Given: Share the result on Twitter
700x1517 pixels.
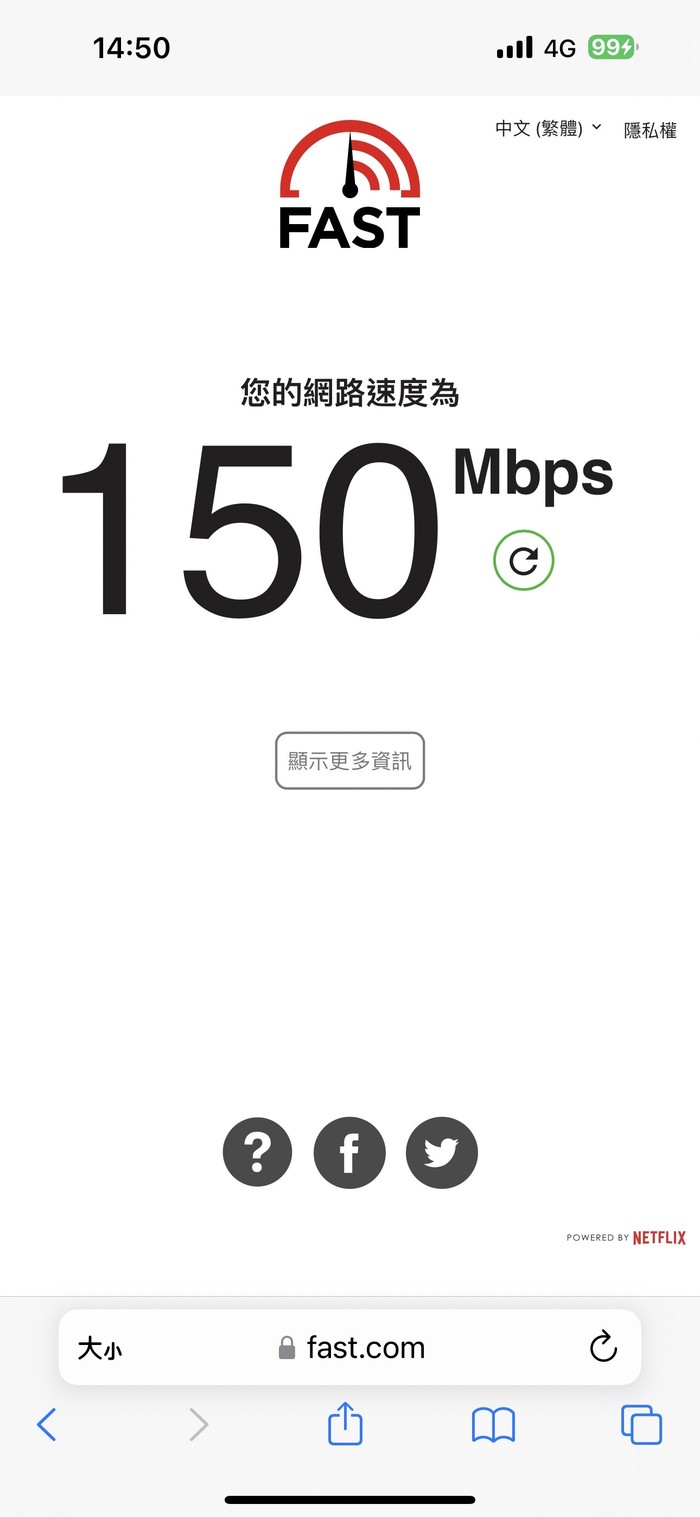Looking at the screenshot, I should point(442,1153).
